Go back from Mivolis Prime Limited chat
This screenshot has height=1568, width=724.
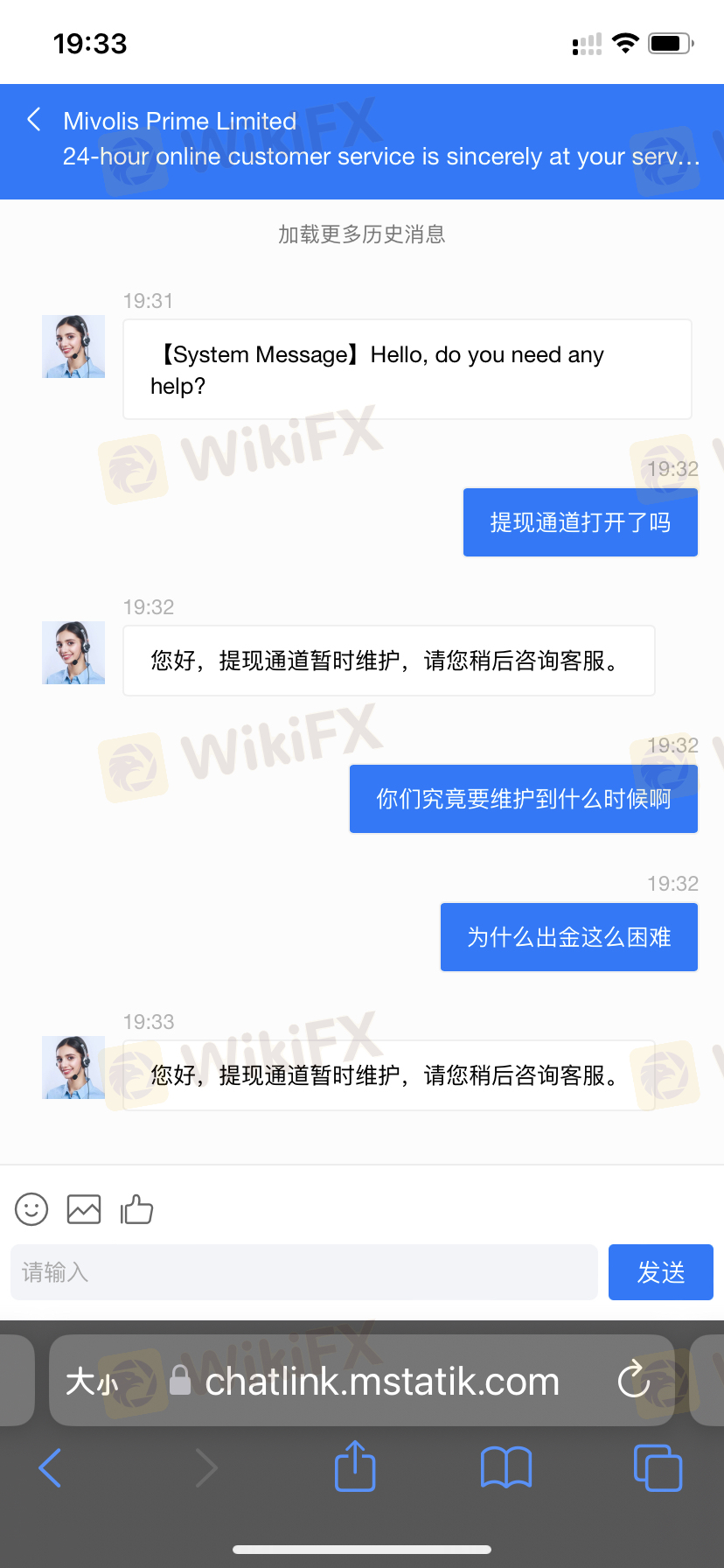(34, 120)
